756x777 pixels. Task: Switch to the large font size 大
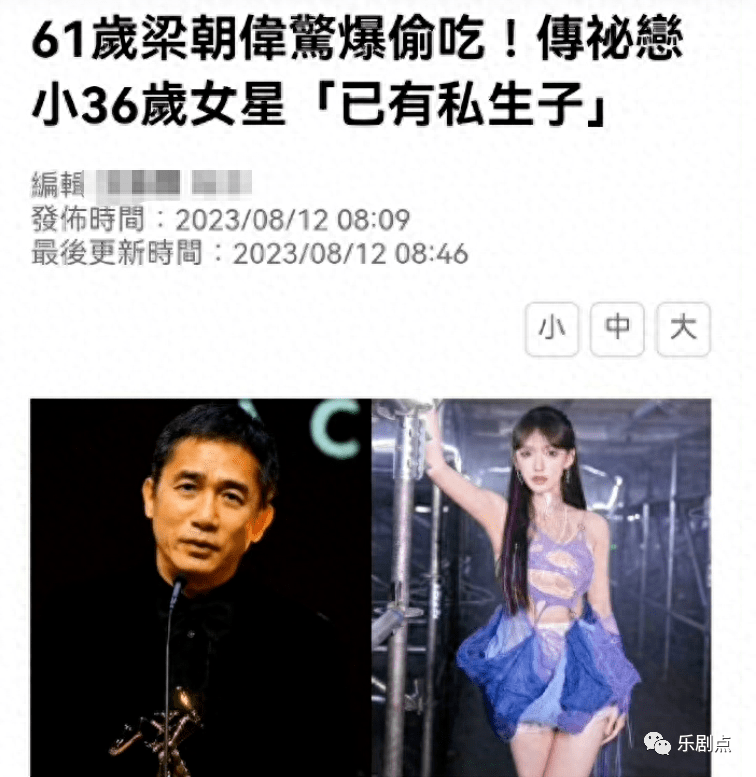point(683,329)
